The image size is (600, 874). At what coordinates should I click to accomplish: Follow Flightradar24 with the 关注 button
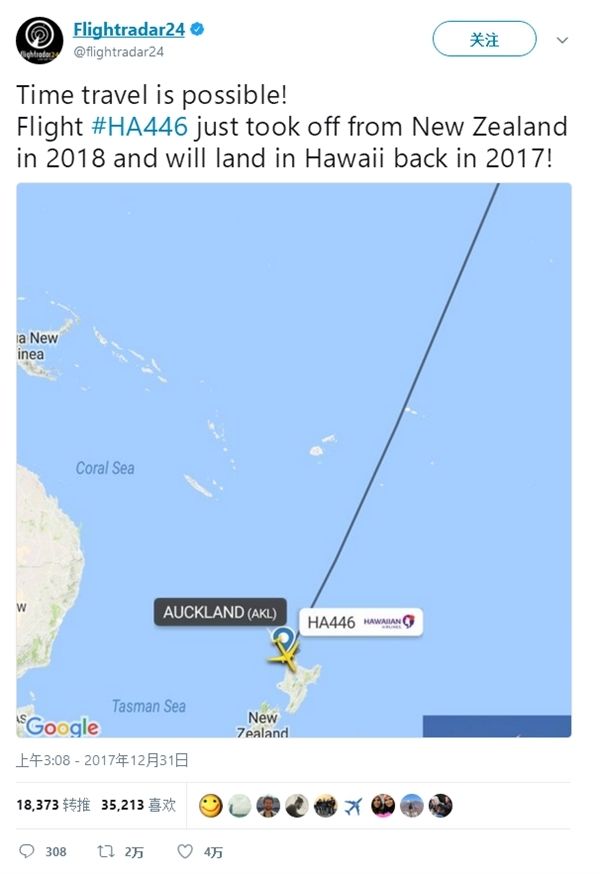(484, 40)
